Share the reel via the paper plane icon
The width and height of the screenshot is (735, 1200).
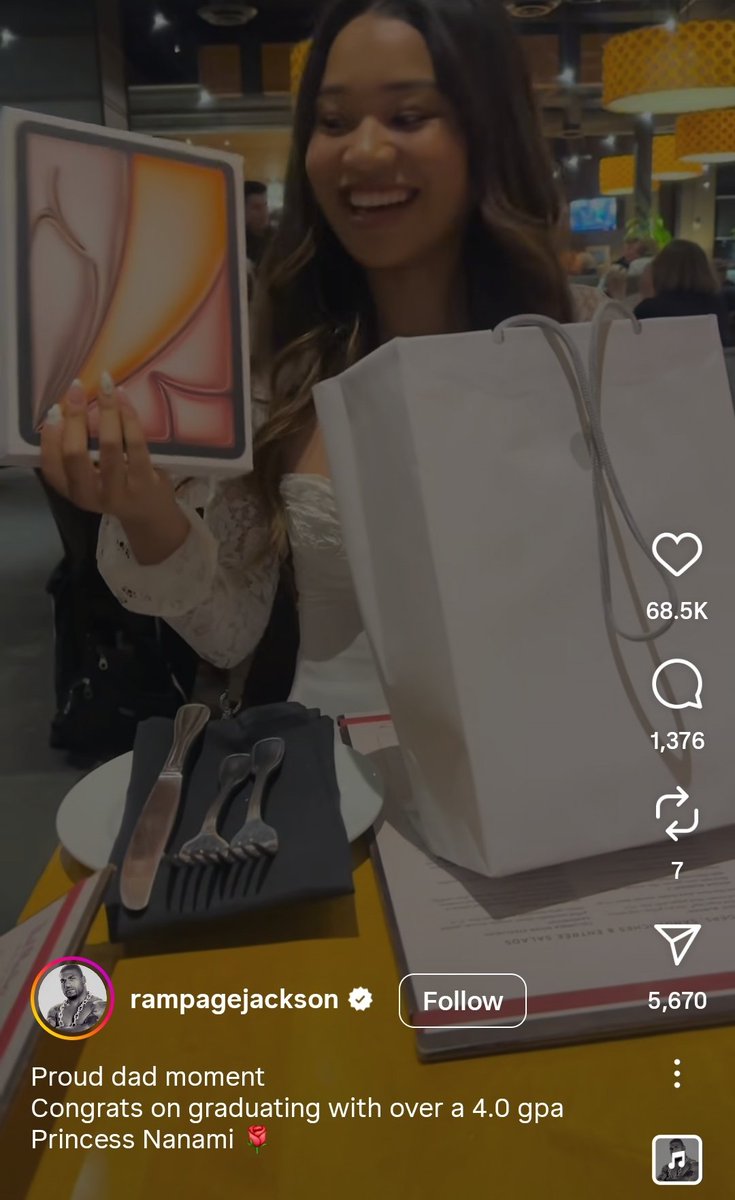(x=677, y=945)
